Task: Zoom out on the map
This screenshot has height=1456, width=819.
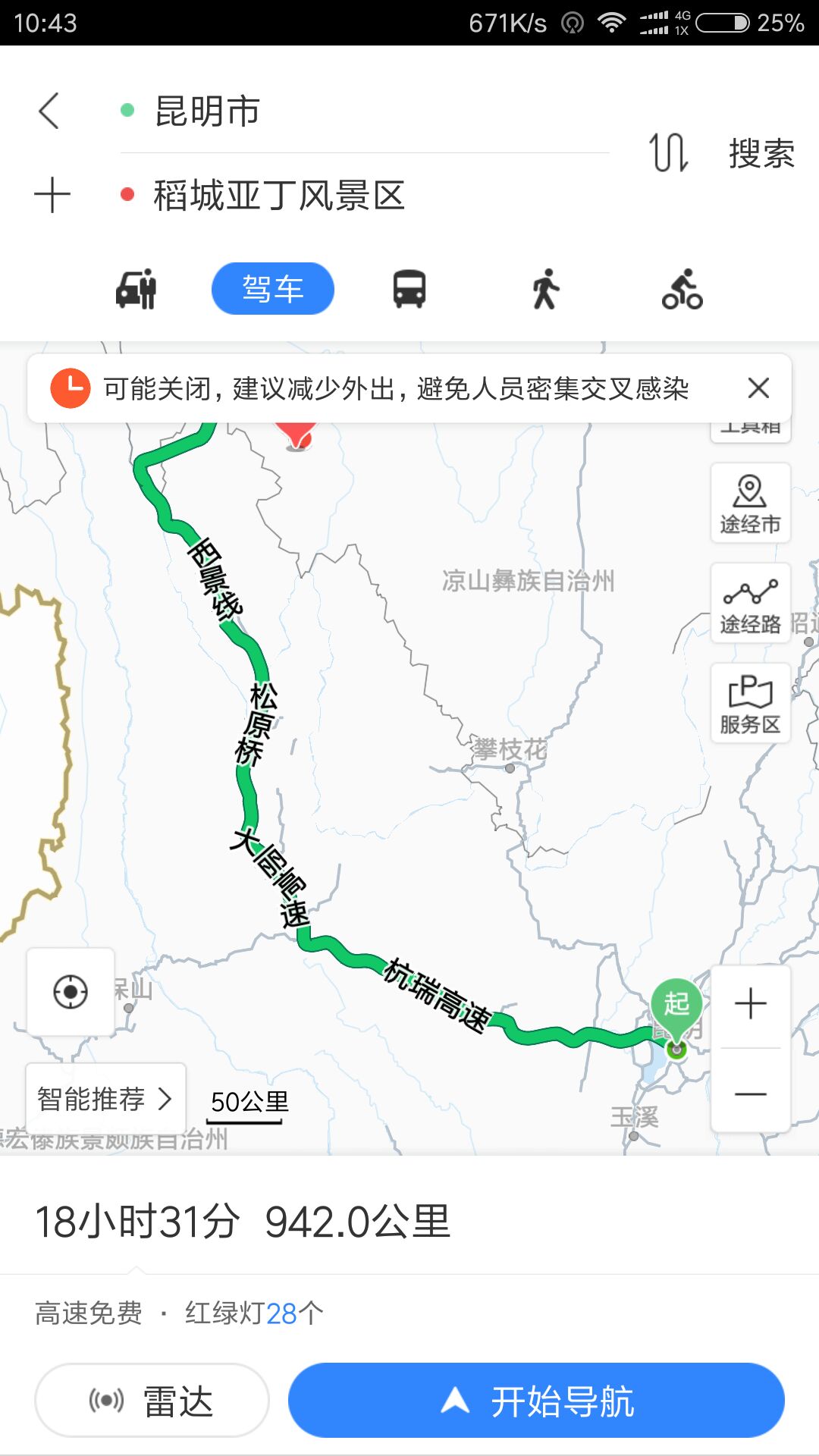Action: click(751, 1094)
